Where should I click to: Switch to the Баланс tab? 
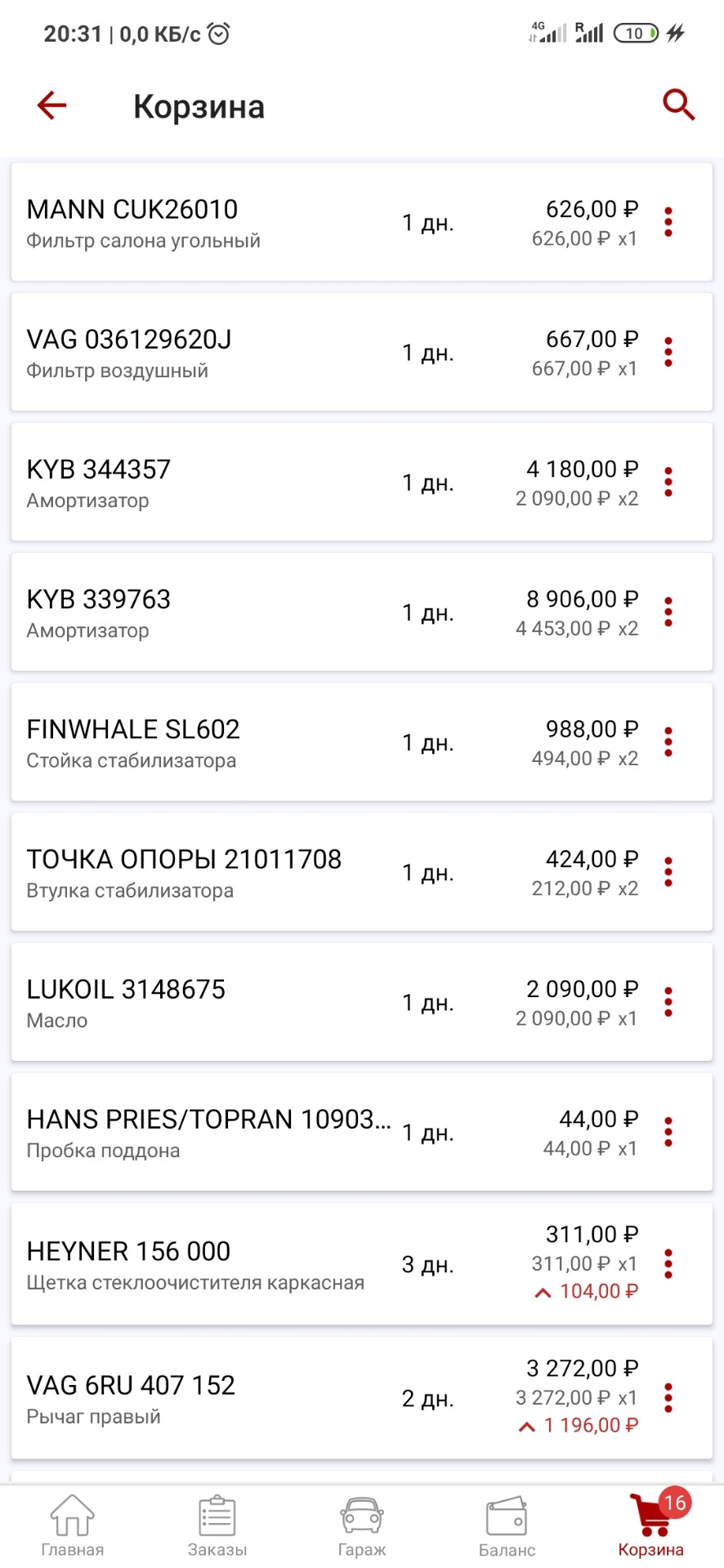(507, 1526)
